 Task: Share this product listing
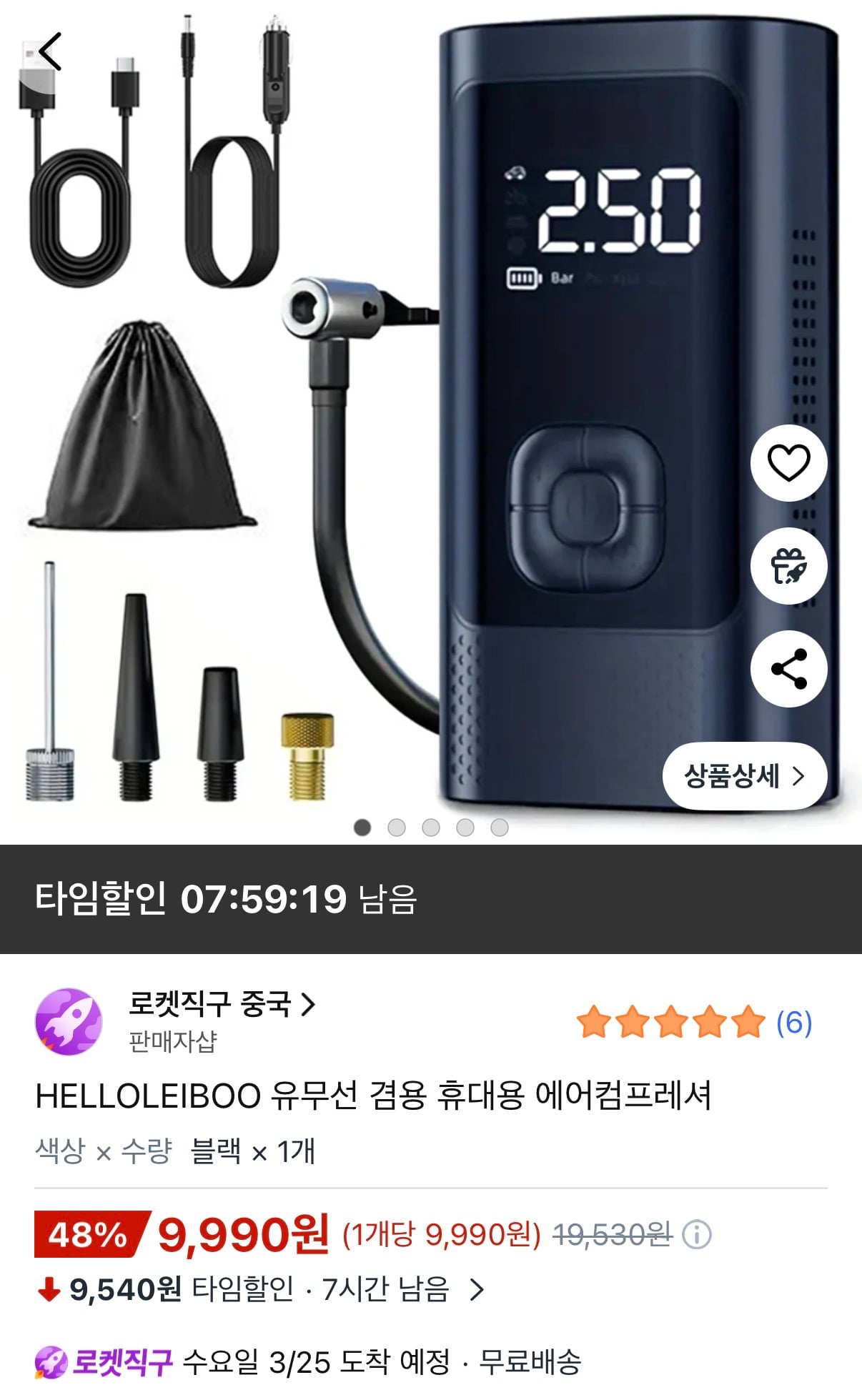point(788,669)
